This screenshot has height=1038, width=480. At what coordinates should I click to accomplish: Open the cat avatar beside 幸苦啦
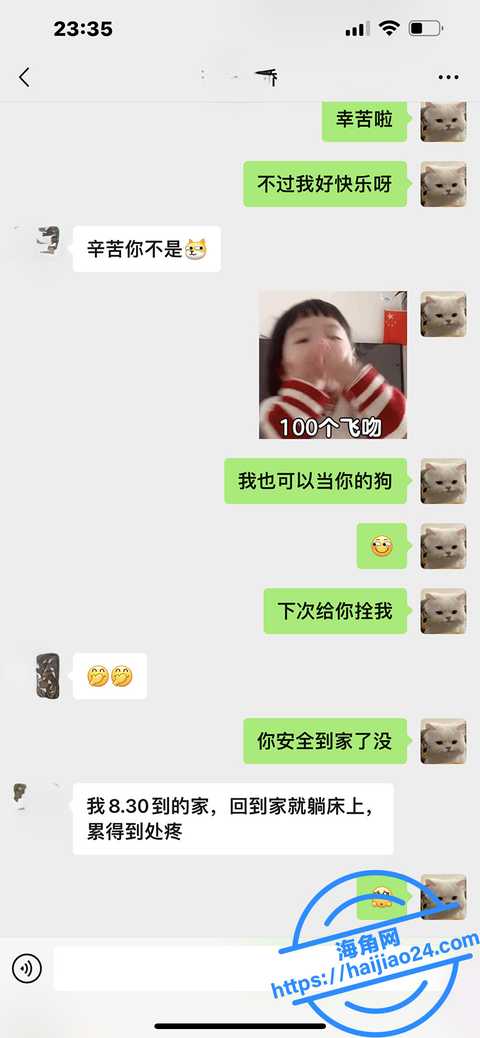pos(444,121)
